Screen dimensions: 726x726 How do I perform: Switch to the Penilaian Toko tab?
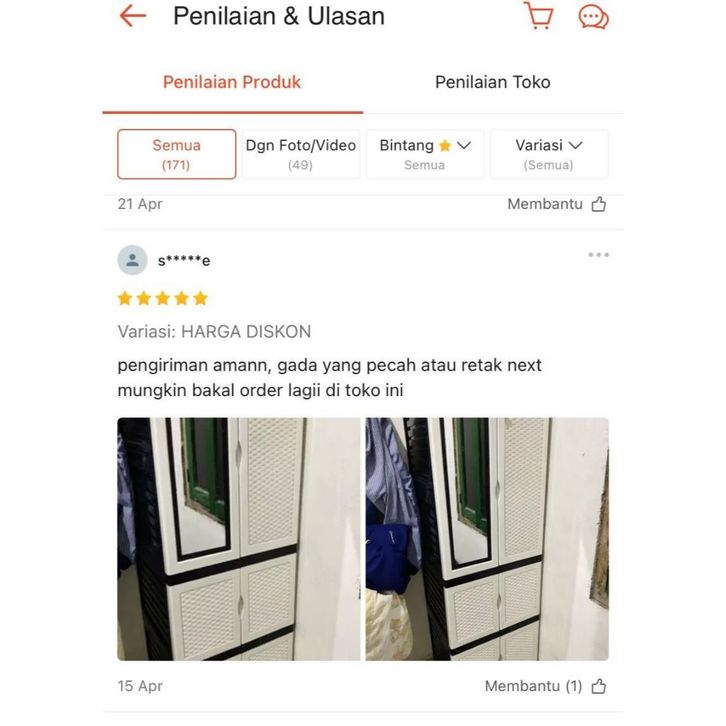click(492, 82)
